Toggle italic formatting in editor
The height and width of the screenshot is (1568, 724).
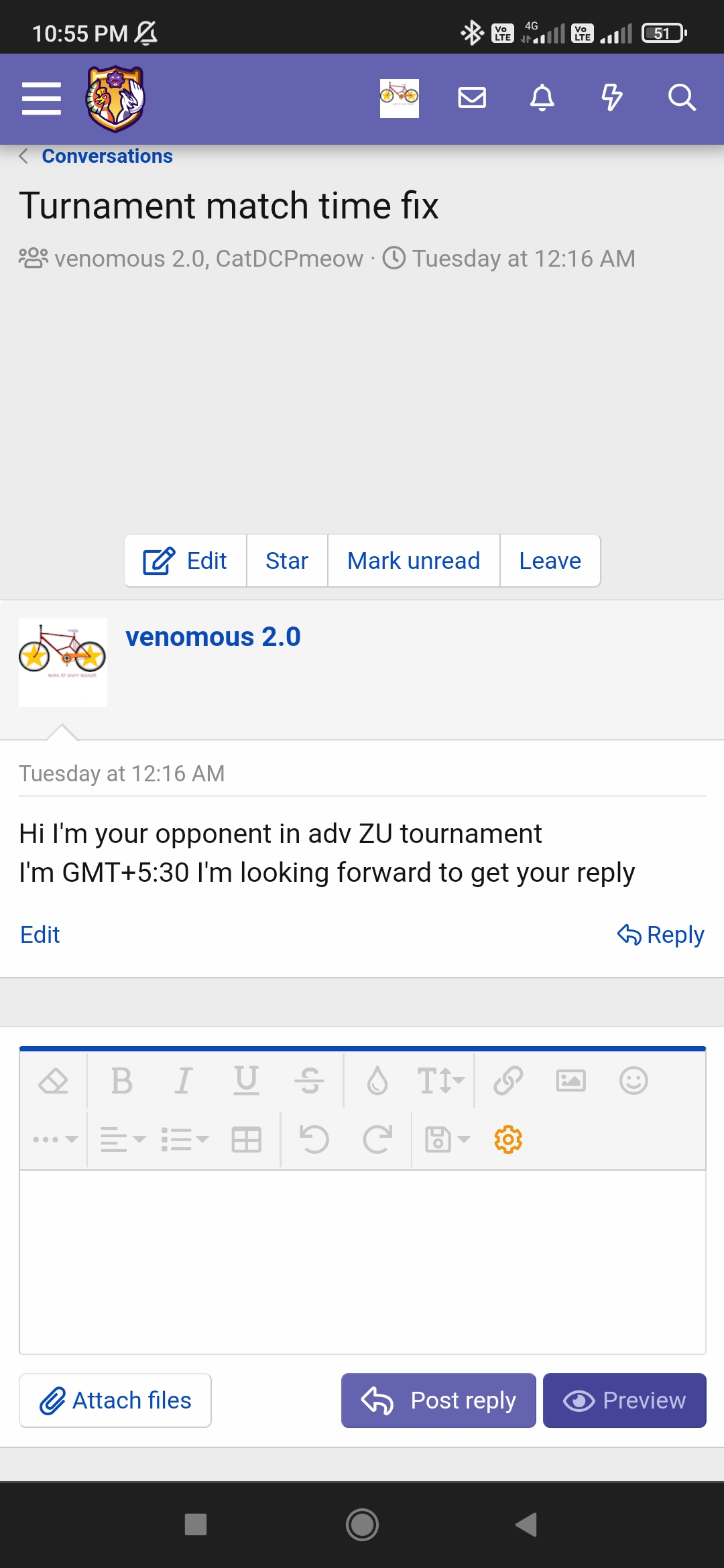tap(183, 1081)
